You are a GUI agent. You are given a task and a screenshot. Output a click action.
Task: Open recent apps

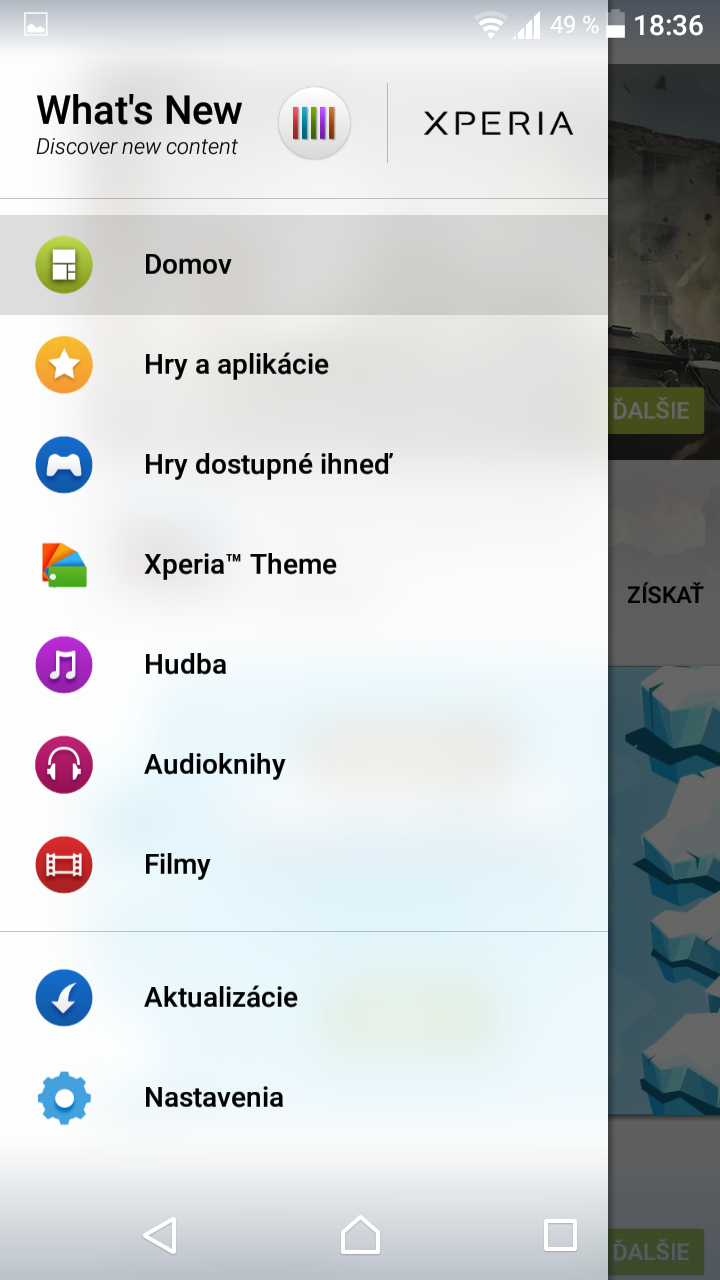point(560,1235)
